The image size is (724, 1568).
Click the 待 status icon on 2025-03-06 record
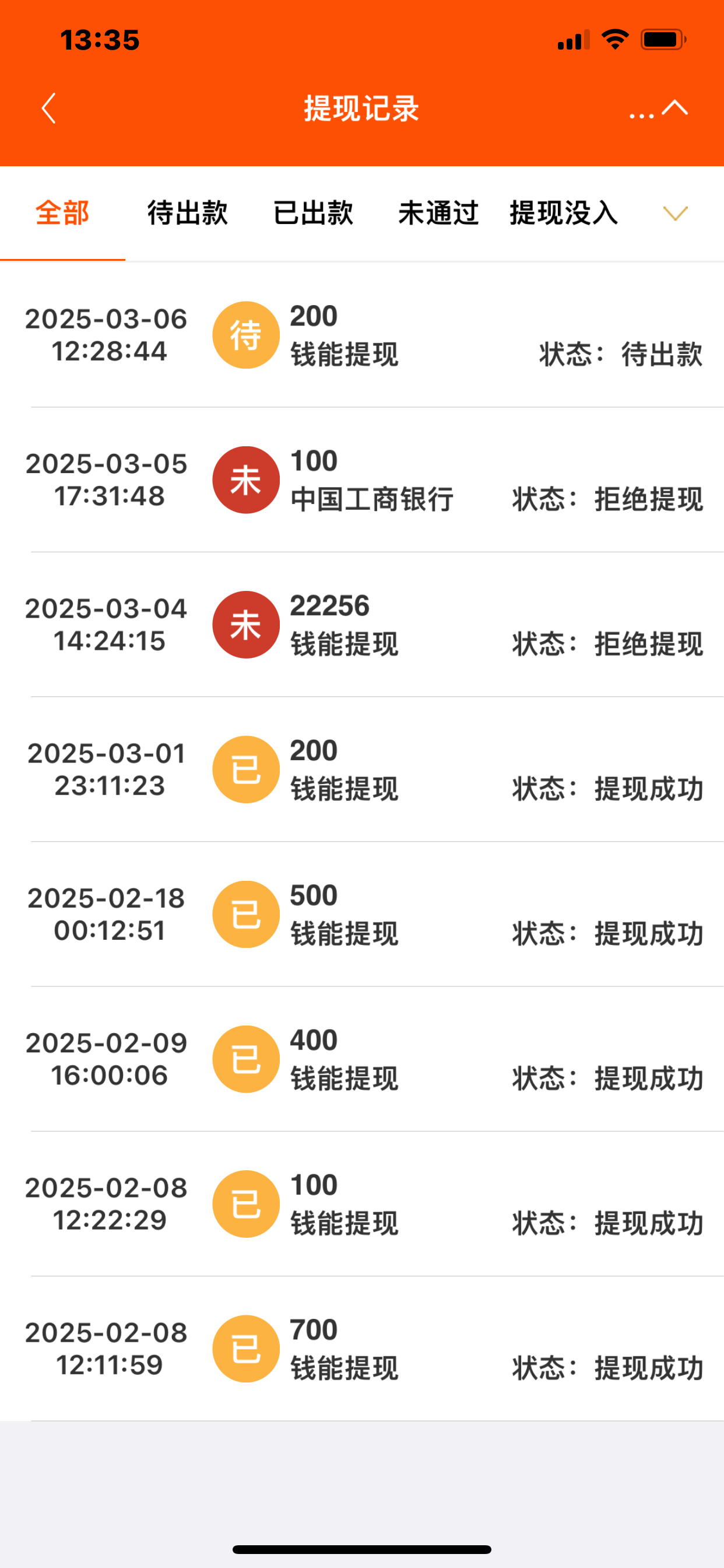[x=246, y=334]
